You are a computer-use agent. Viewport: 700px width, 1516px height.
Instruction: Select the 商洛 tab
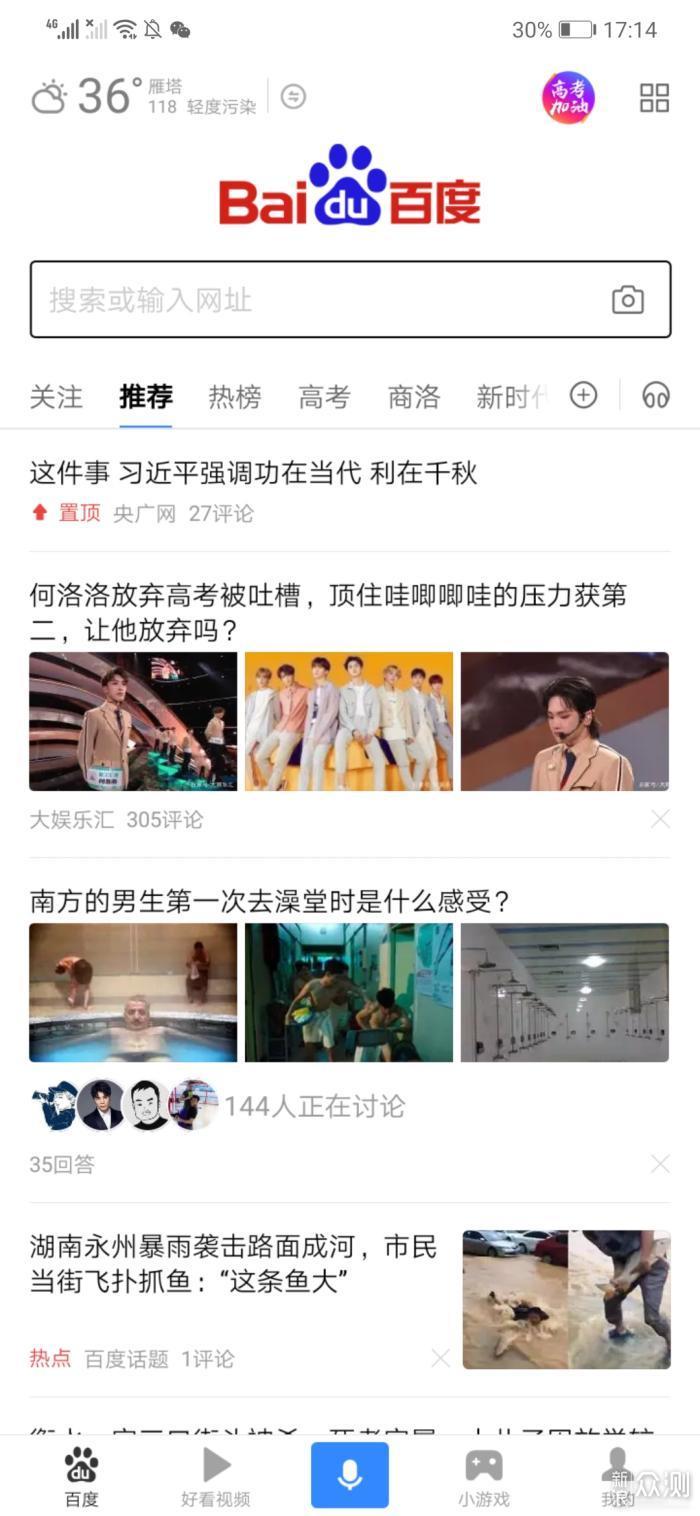coord(414,397)
